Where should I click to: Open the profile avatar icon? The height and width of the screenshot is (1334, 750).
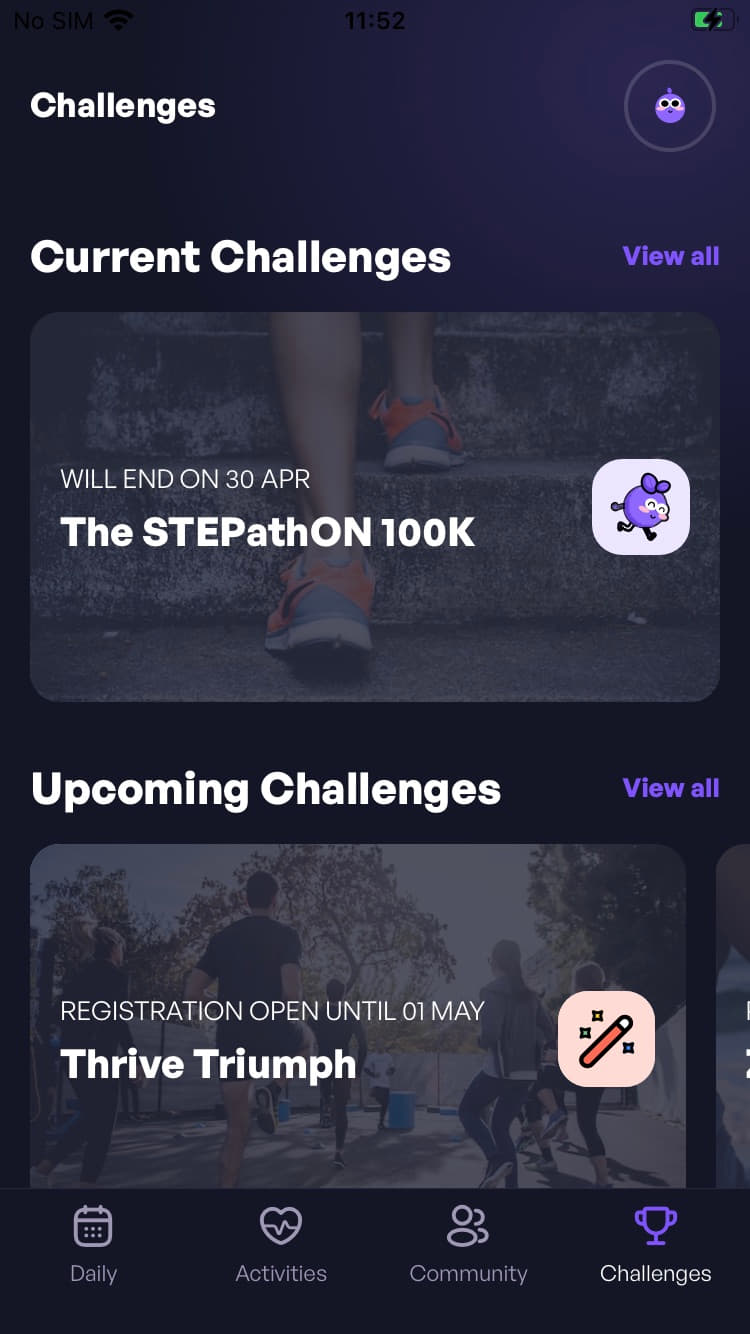point(669,106)
